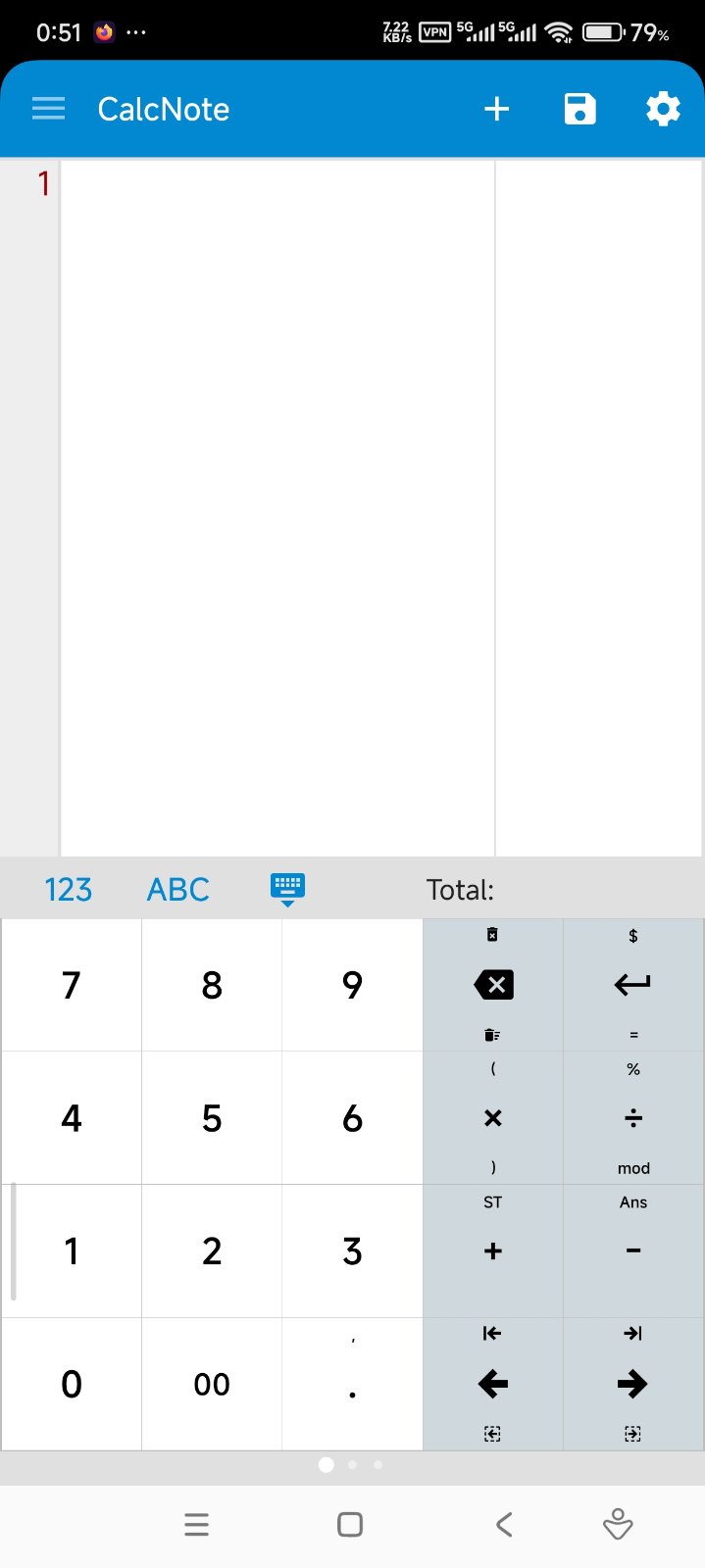The height and width of the screenshot is (1568, 705).
Task: Tap the divide key
Action: (633, 1118)
